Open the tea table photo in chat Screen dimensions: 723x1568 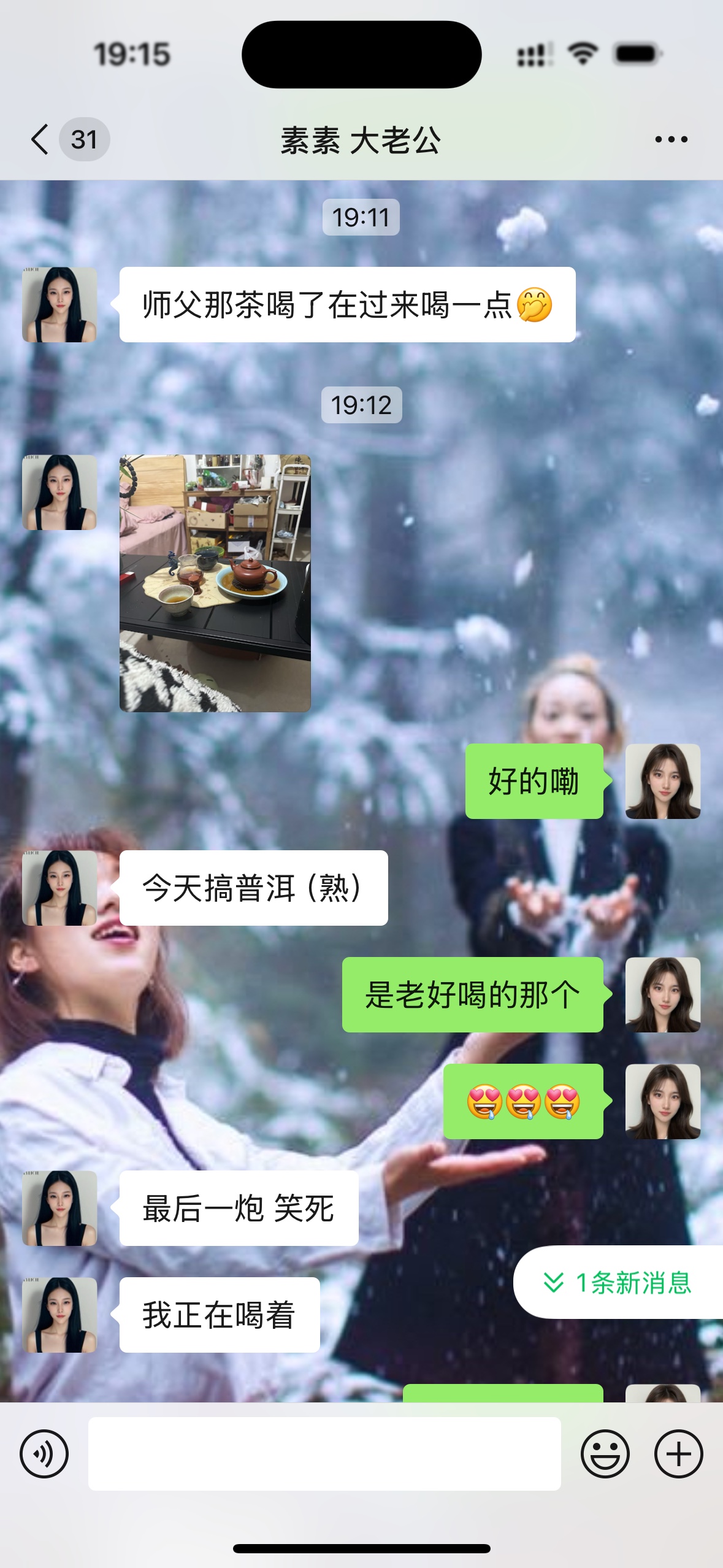point(215,583)
